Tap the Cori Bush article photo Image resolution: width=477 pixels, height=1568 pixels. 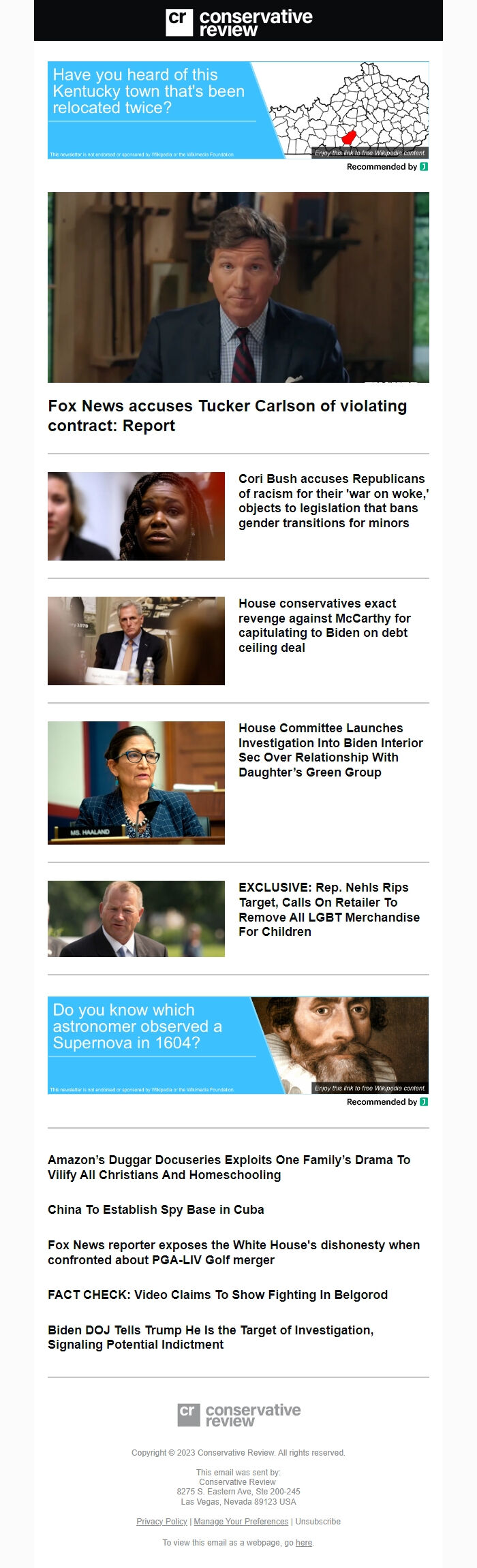coord(136,516)
